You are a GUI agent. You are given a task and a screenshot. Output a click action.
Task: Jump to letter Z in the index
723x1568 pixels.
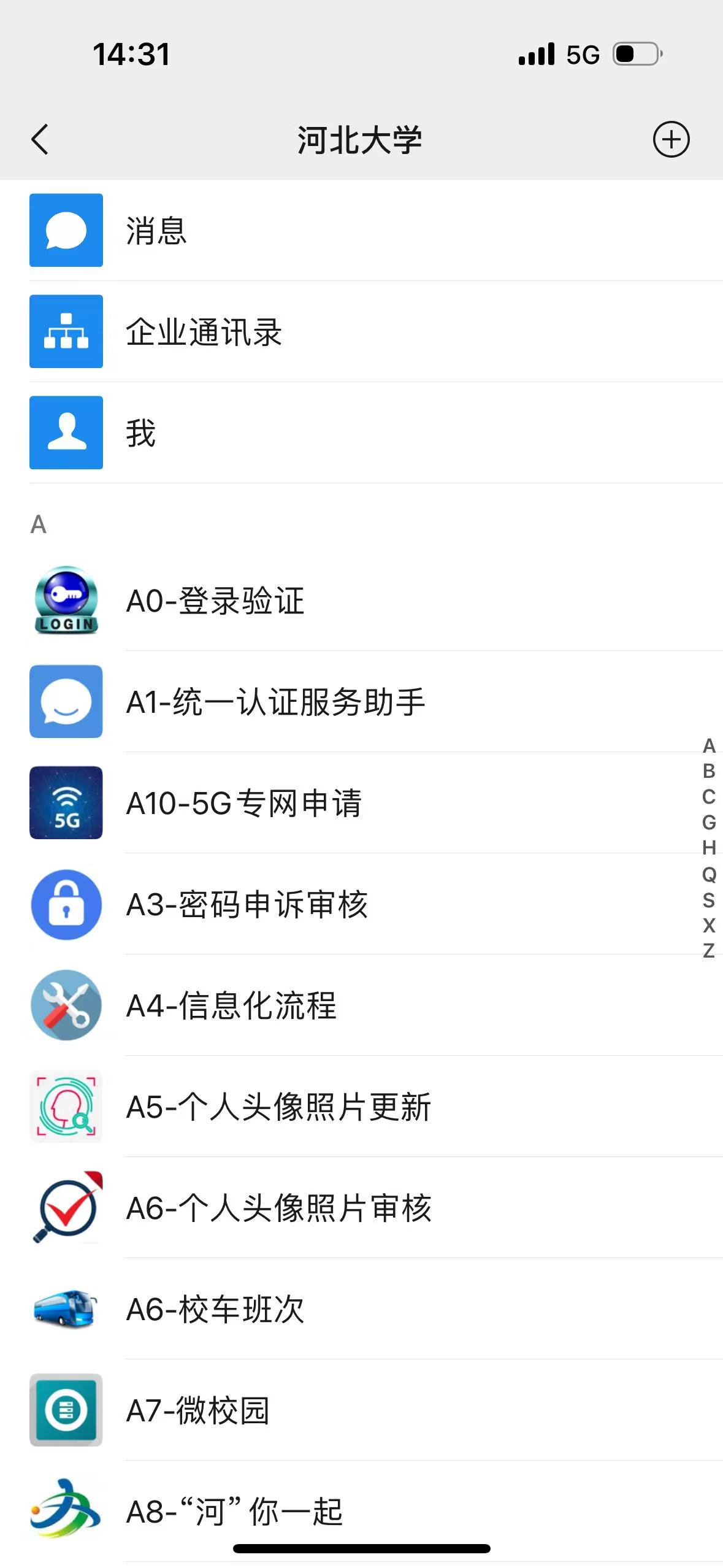tap(709, 951)
